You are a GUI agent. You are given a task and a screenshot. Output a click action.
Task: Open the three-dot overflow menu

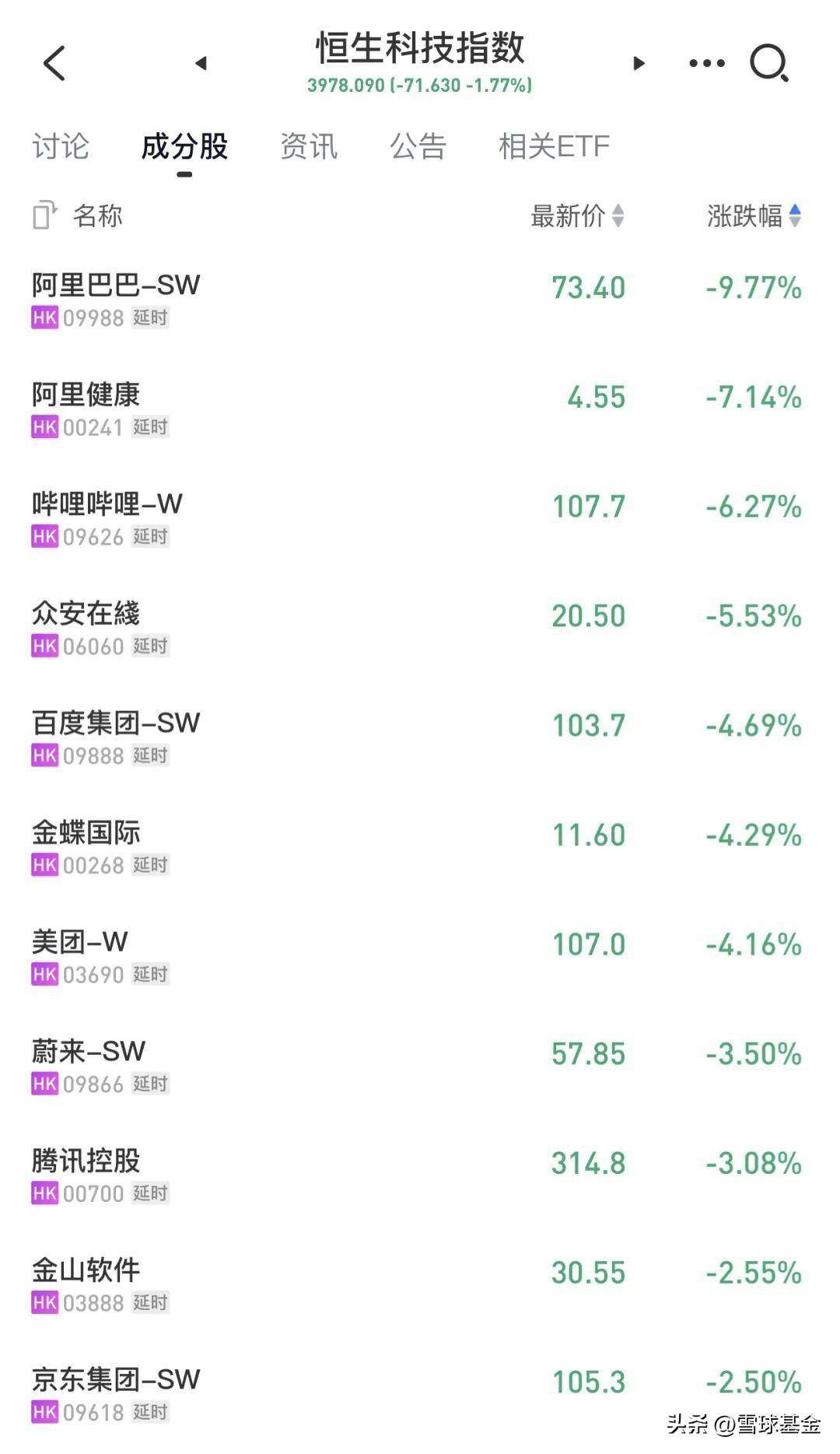point(706,63)
